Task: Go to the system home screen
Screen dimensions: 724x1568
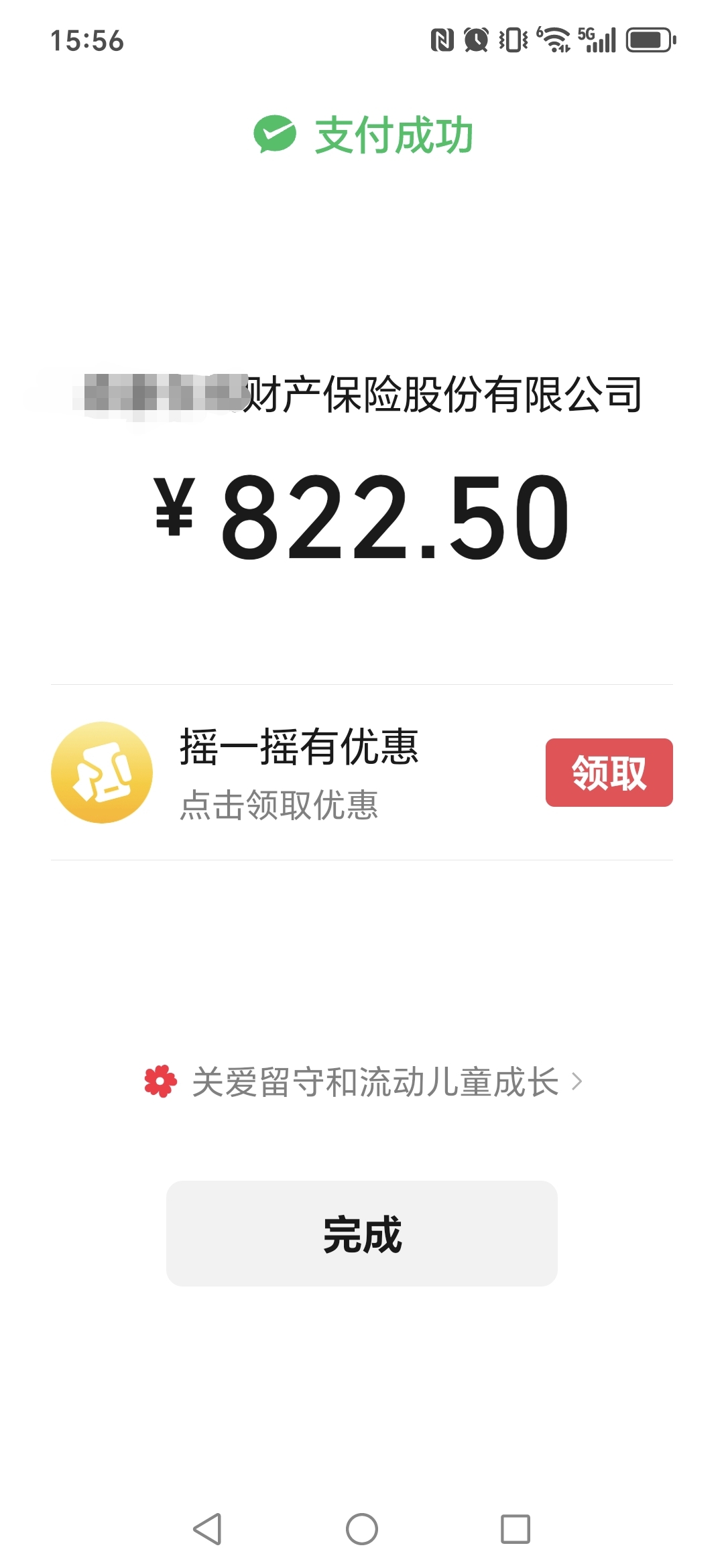Action: (362, 1529)
